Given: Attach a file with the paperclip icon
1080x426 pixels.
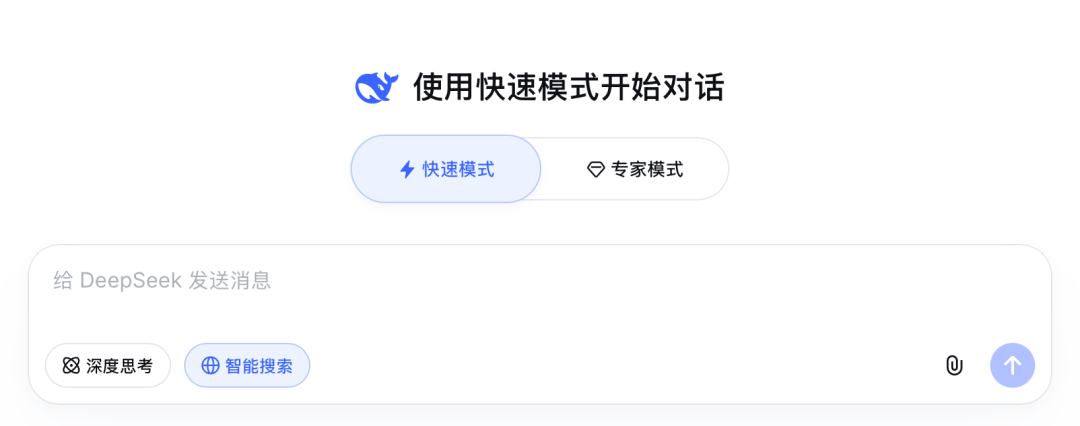Looking at the screenshot, I should 954,366.
